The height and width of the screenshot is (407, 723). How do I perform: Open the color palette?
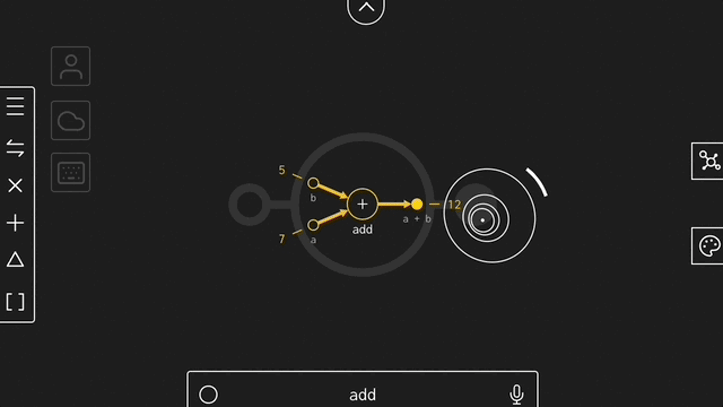[x=709, y=246]
